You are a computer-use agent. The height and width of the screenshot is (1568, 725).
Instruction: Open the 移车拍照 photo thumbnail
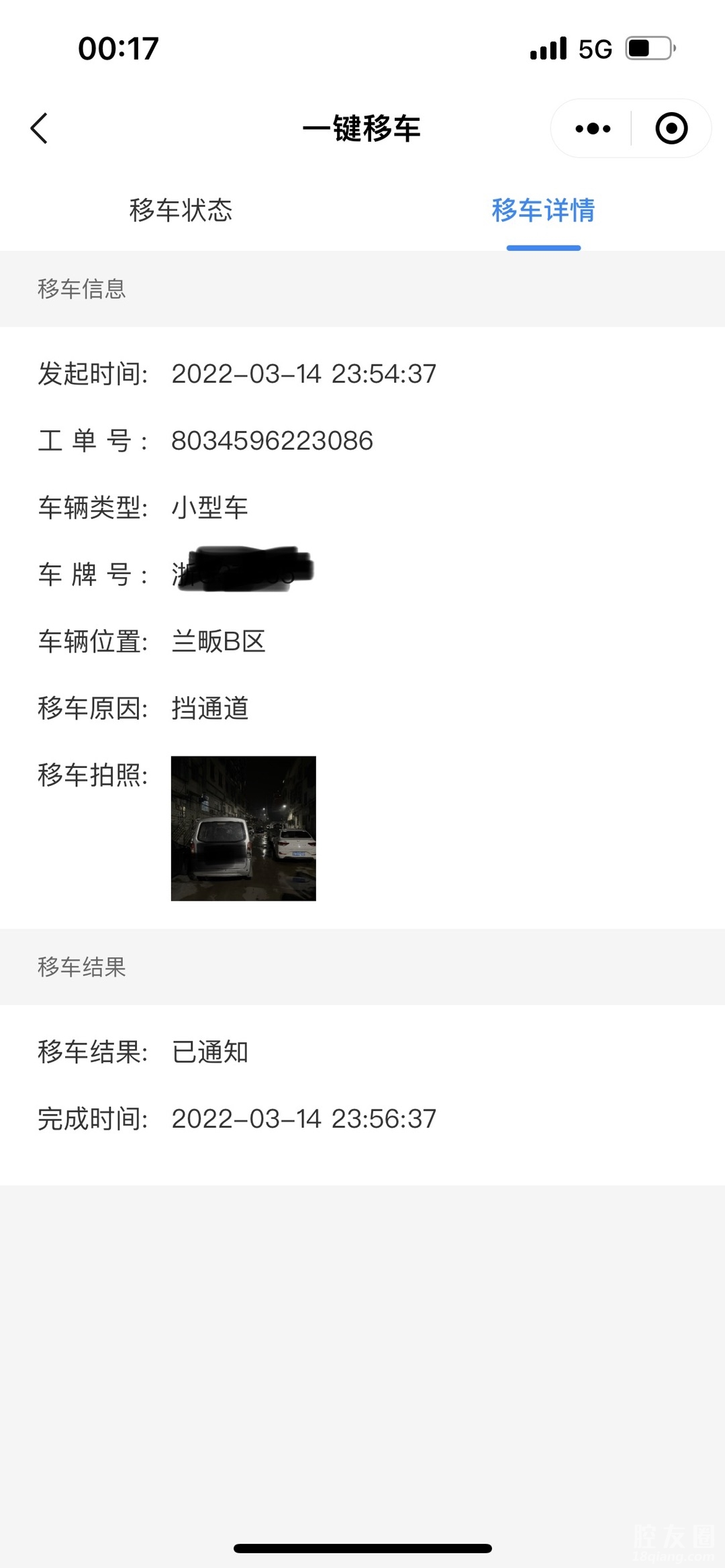tap(243, 828)
